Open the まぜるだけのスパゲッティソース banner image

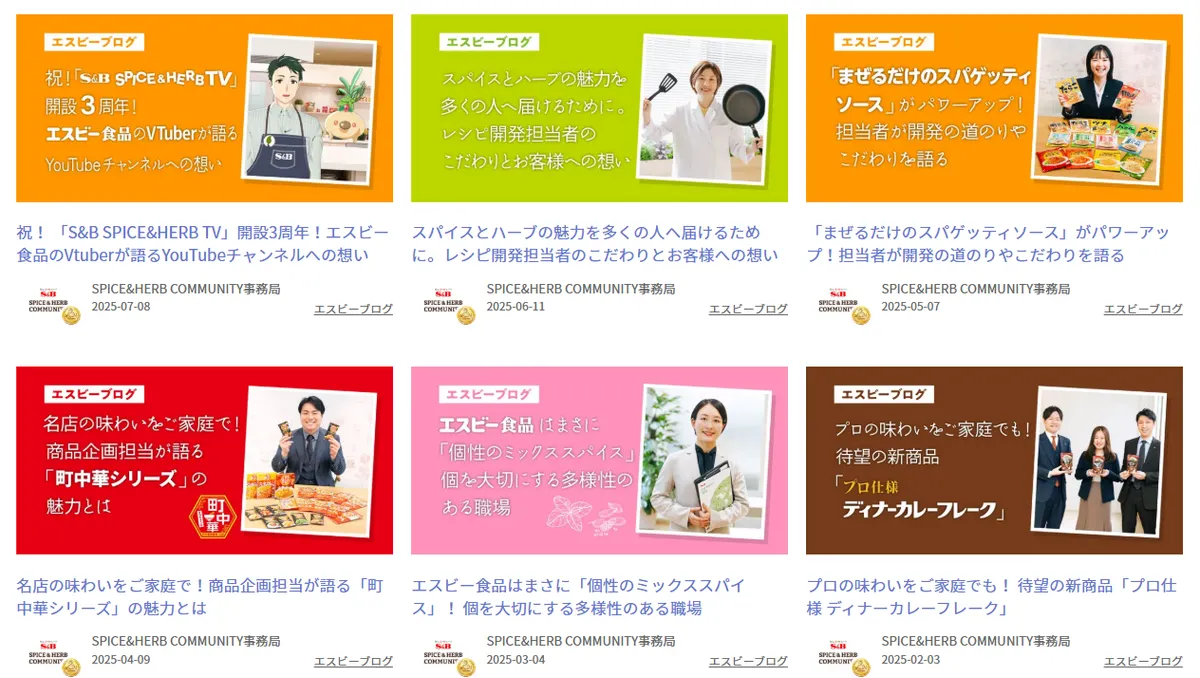coord(994,108)
